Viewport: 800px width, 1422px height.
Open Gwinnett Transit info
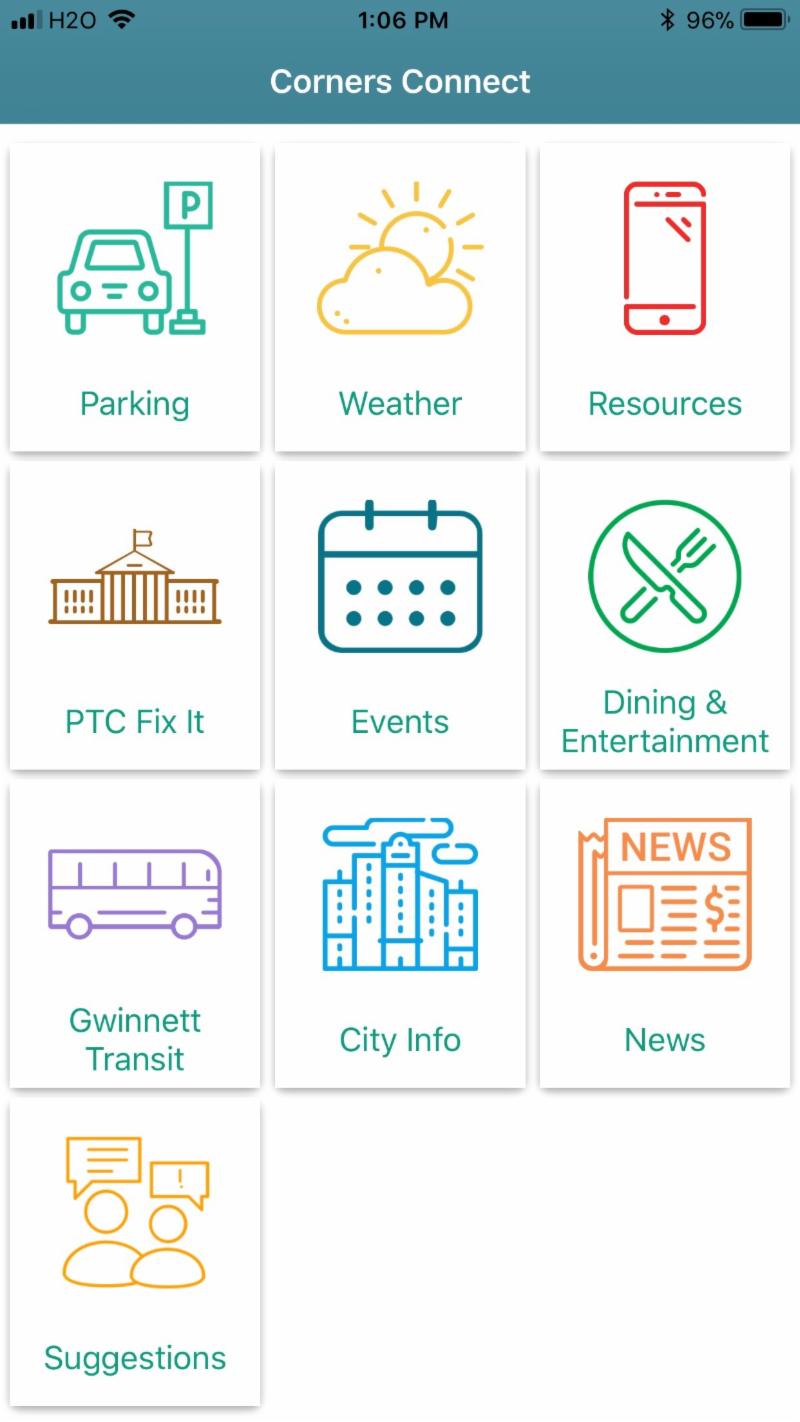[x=135, y=934]
